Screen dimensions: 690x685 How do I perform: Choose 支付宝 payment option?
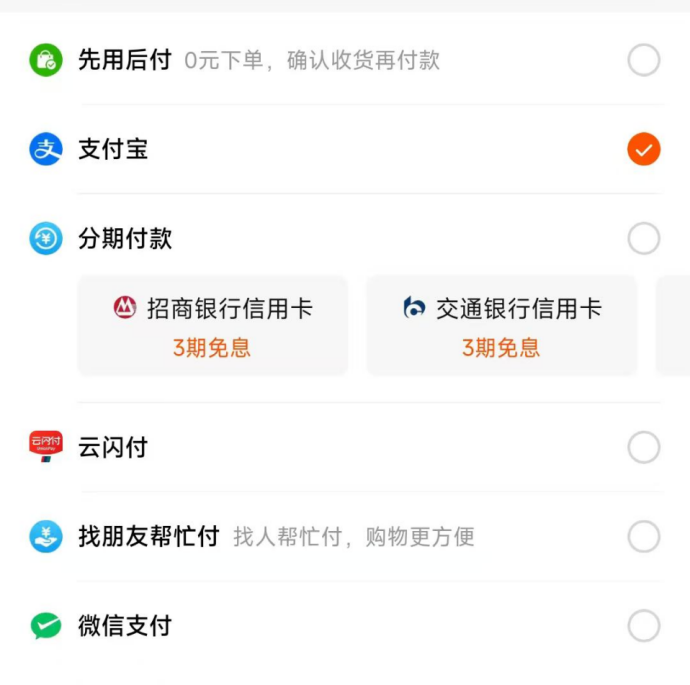pyautogui.click(x=643, y=150)
